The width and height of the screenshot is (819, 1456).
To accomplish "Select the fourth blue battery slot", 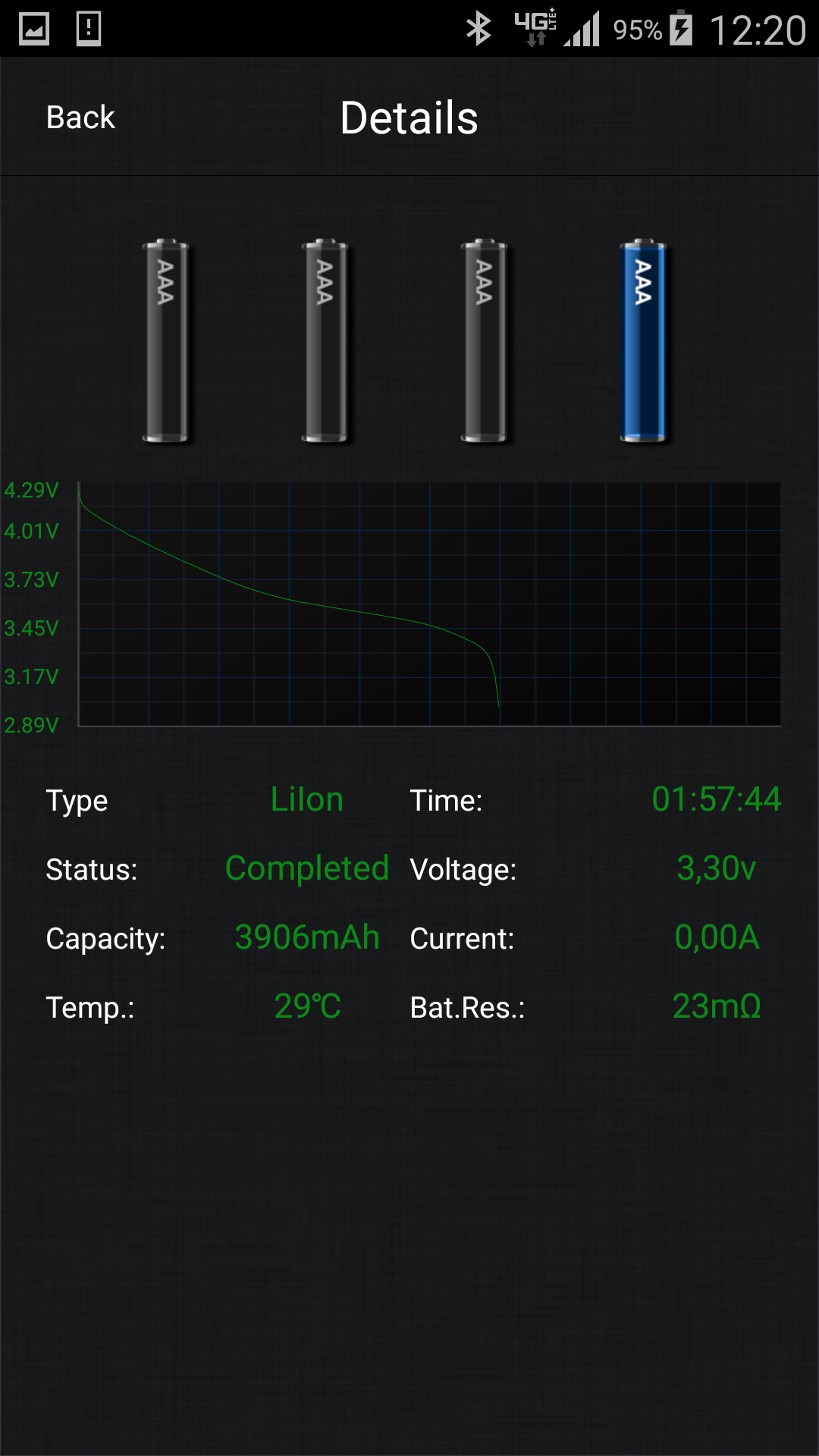I will (643, 340).
